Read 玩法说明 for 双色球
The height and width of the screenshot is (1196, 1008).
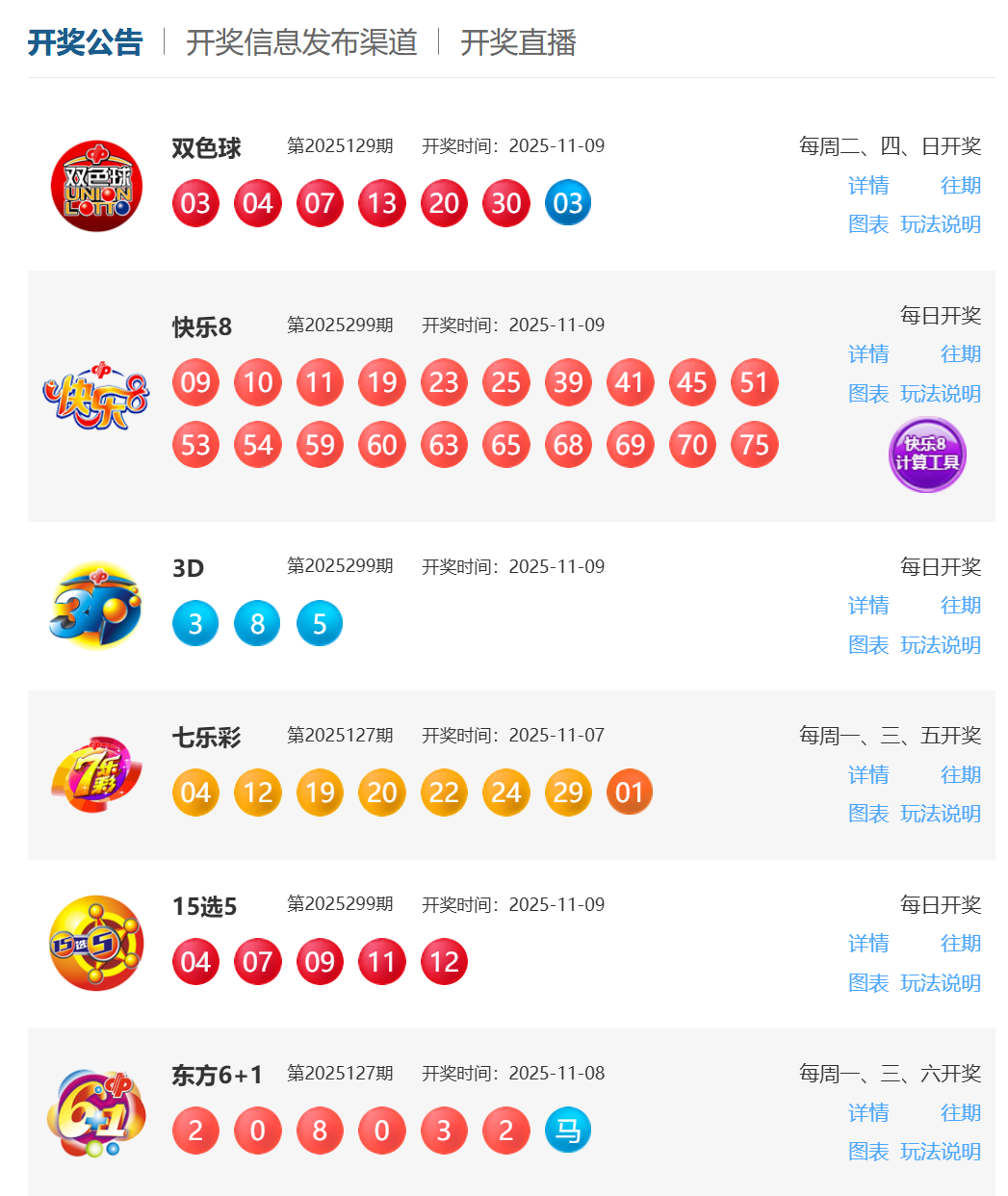click(x=940, y=224)
